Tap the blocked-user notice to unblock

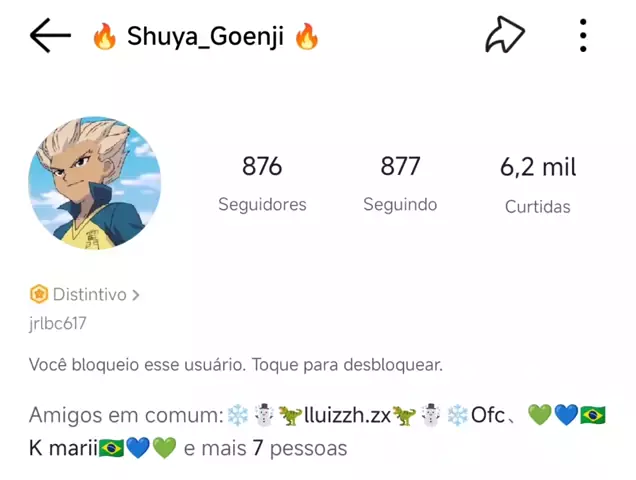[235, 365]
